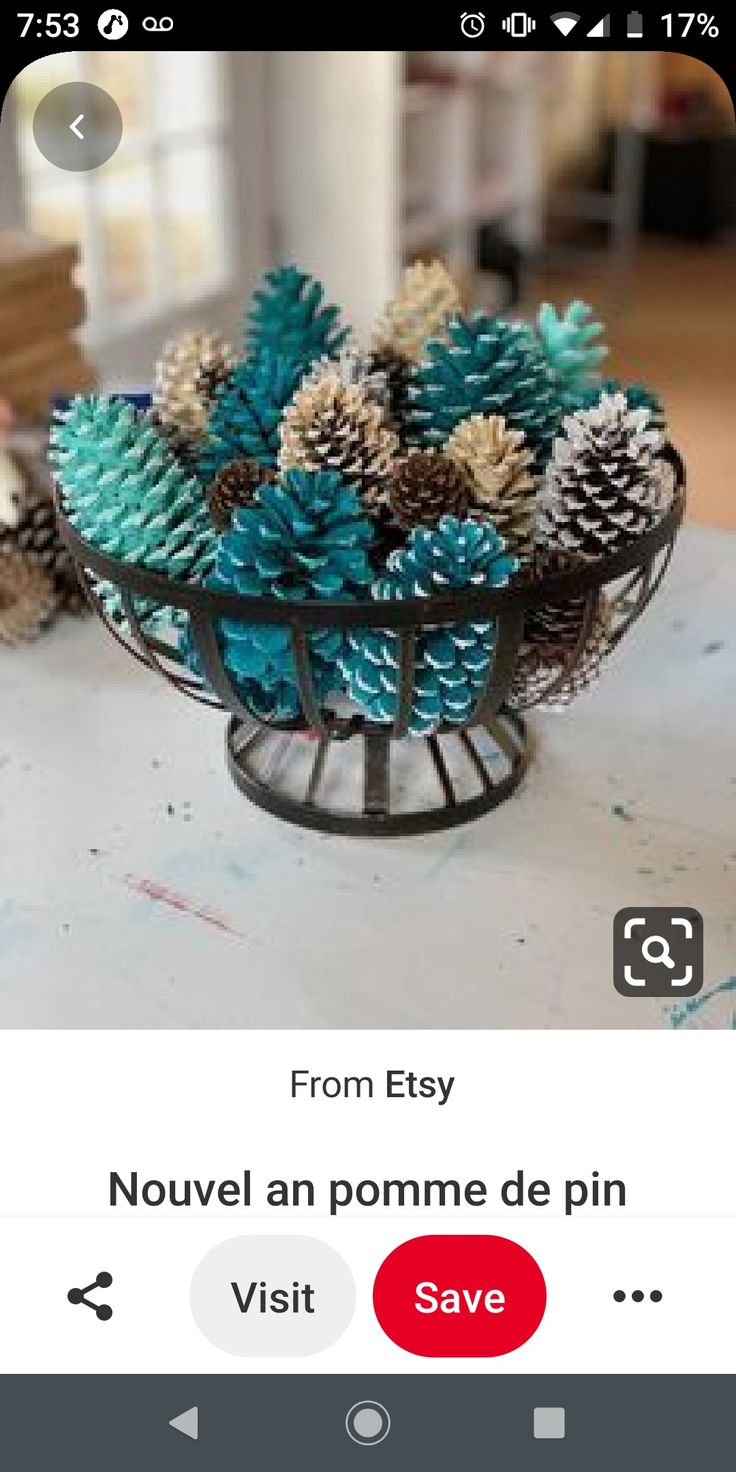Tap the system back button
This screenshot has height=1472, width=736.
pyautogui.click(x=184, y=1422)
